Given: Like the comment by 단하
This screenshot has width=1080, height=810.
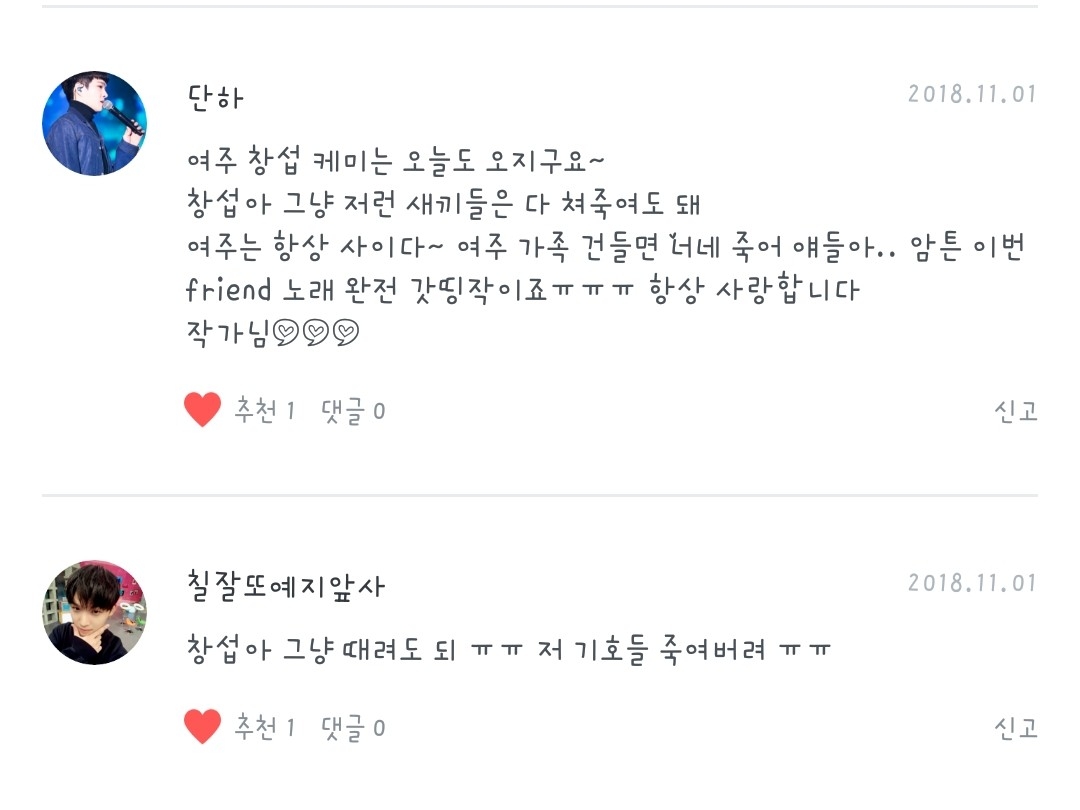Looking at the screenshot, I should 203,410.
